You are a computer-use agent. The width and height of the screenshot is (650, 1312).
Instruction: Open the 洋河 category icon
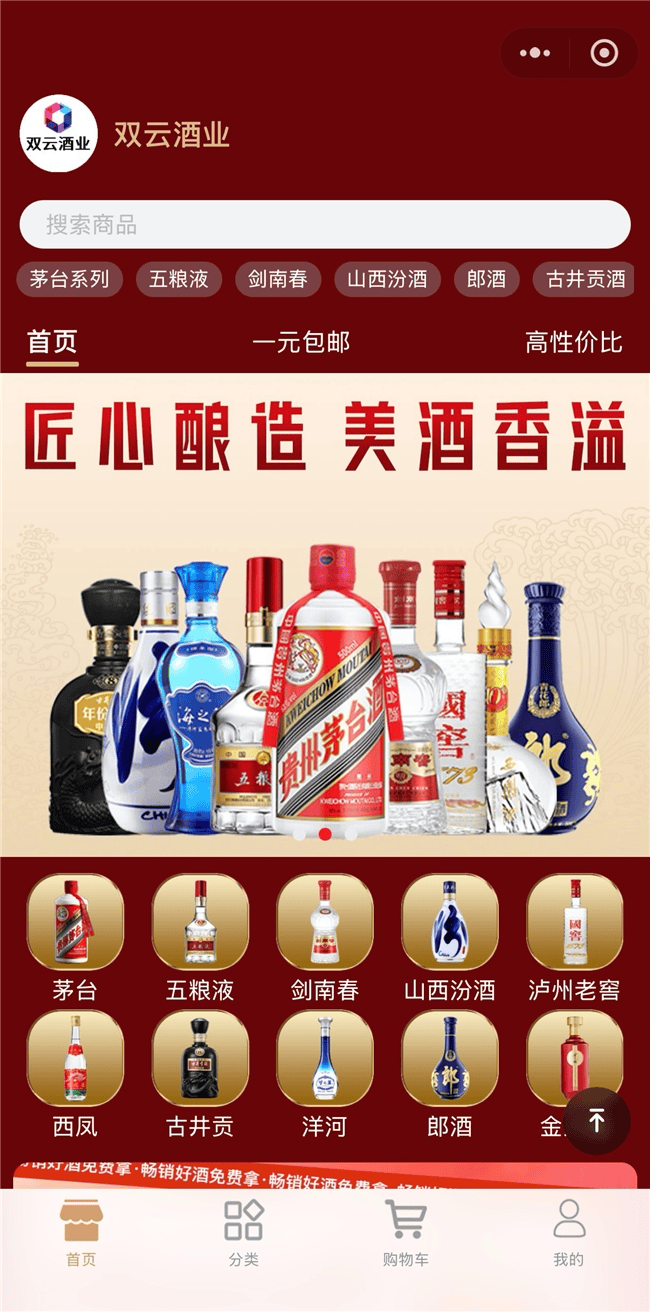[x=325, y=1058]
